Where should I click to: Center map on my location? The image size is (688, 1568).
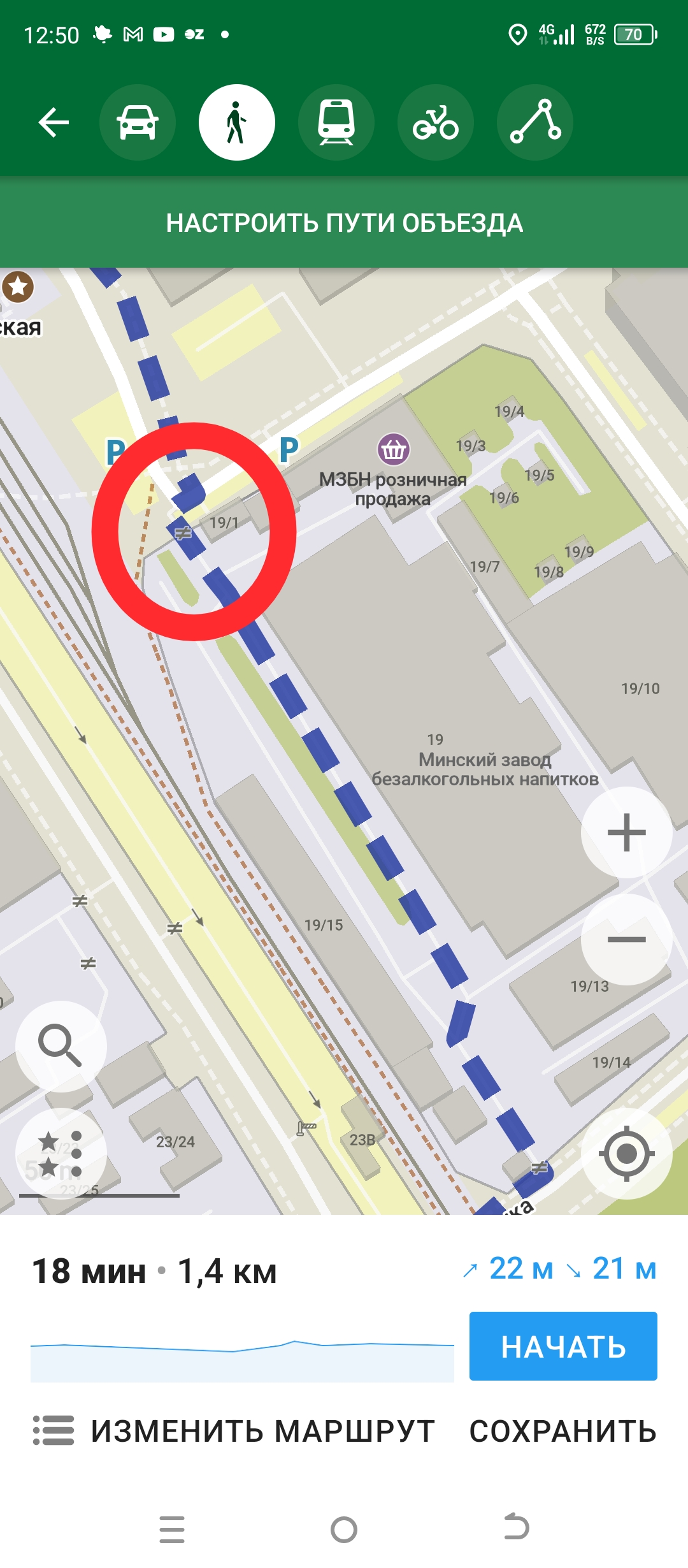(627, 1154)
